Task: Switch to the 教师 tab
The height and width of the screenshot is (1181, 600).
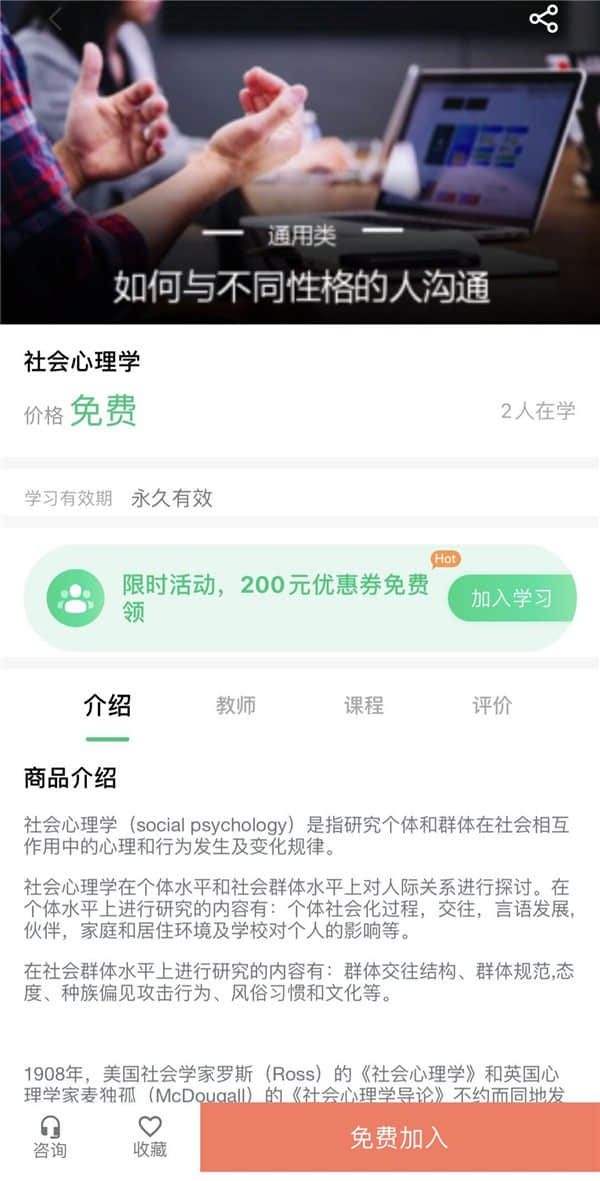Action: pyautogui.click(x=236, y=705)
